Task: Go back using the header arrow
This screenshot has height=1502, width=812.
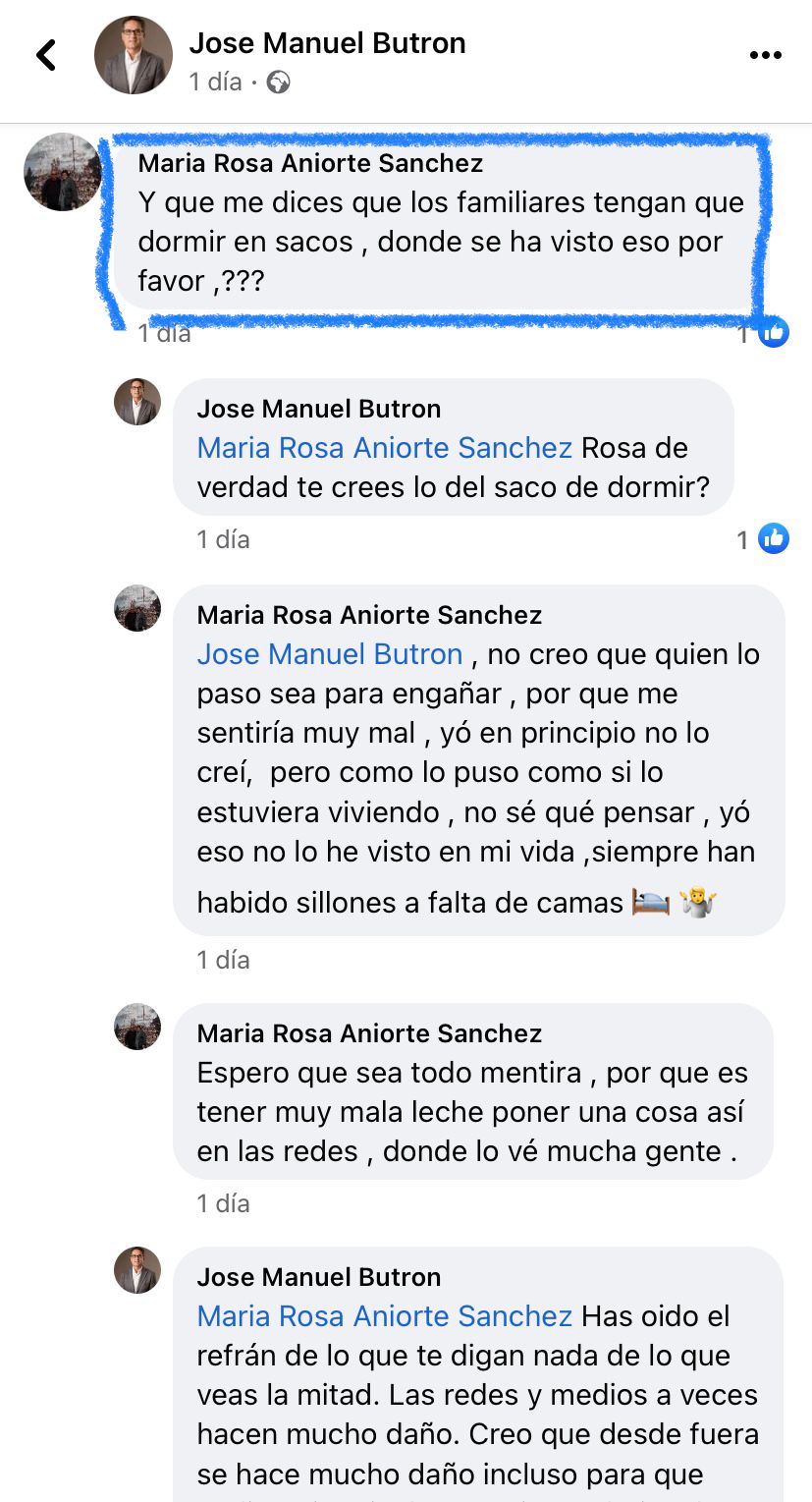Action: tap(46, 55)
